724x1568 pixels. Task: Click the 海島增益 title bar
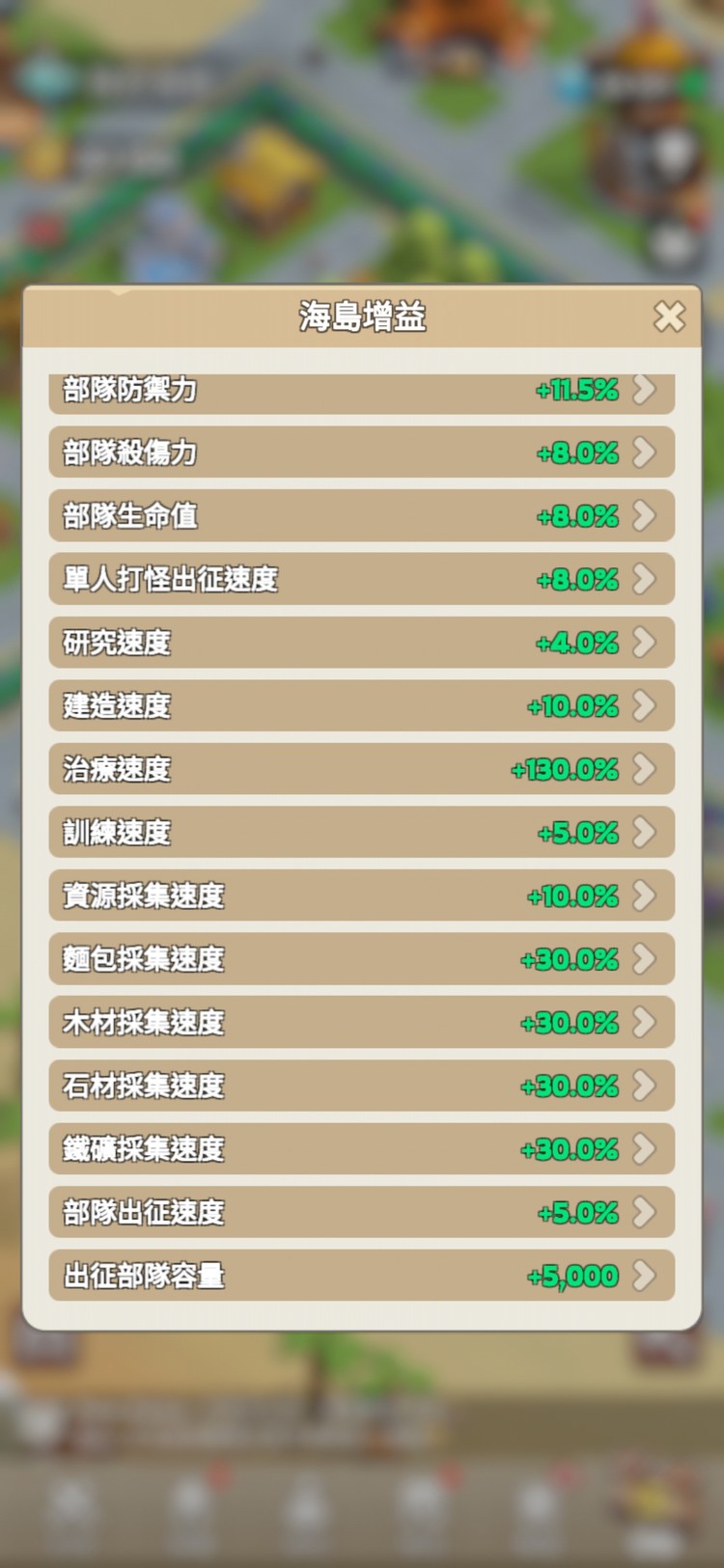pos(362,316)
